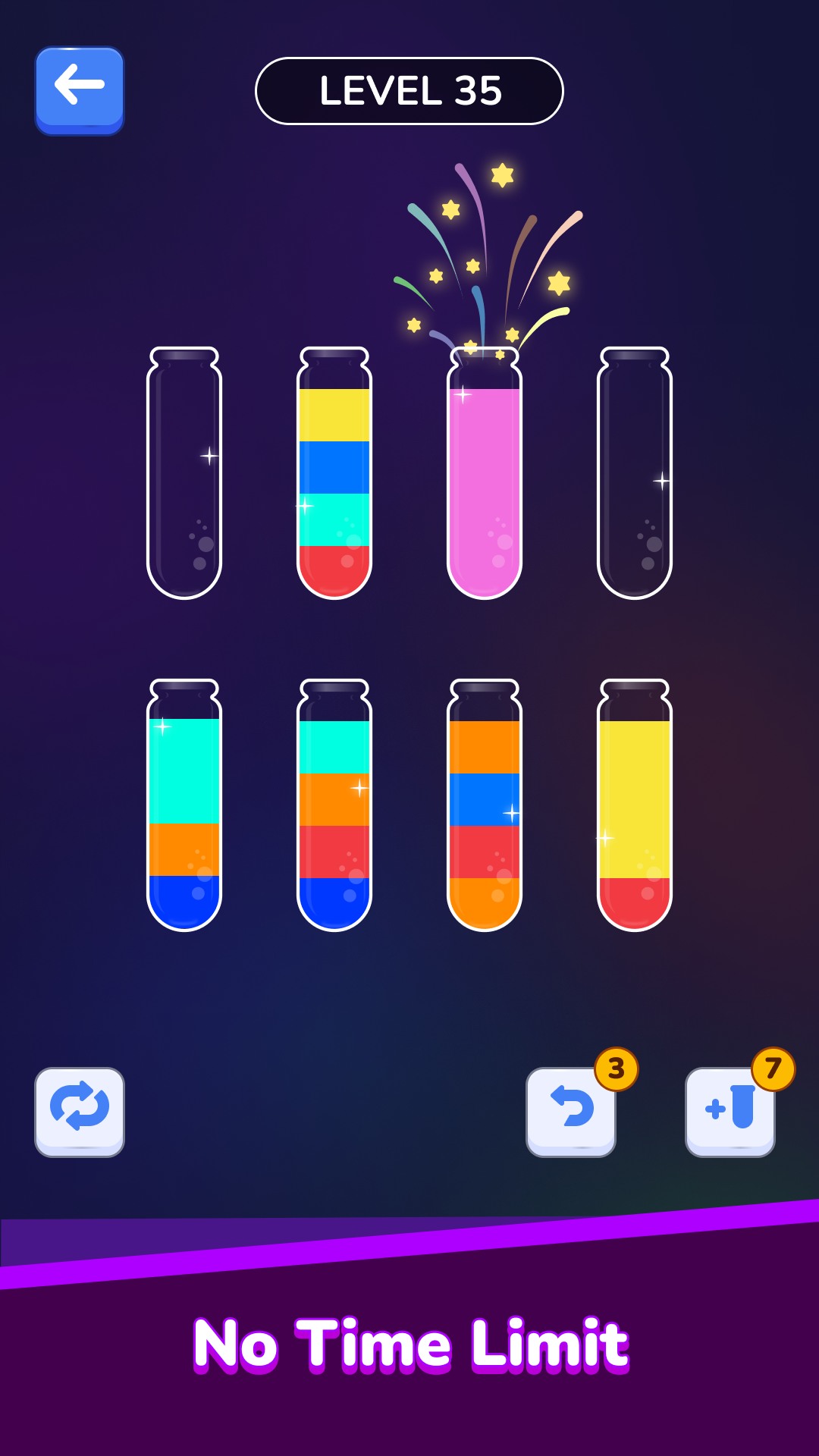Select the tube with yellow over red
Viewport: 819px width, 1456px height.
pyautogui.click(x=635, y=805)
